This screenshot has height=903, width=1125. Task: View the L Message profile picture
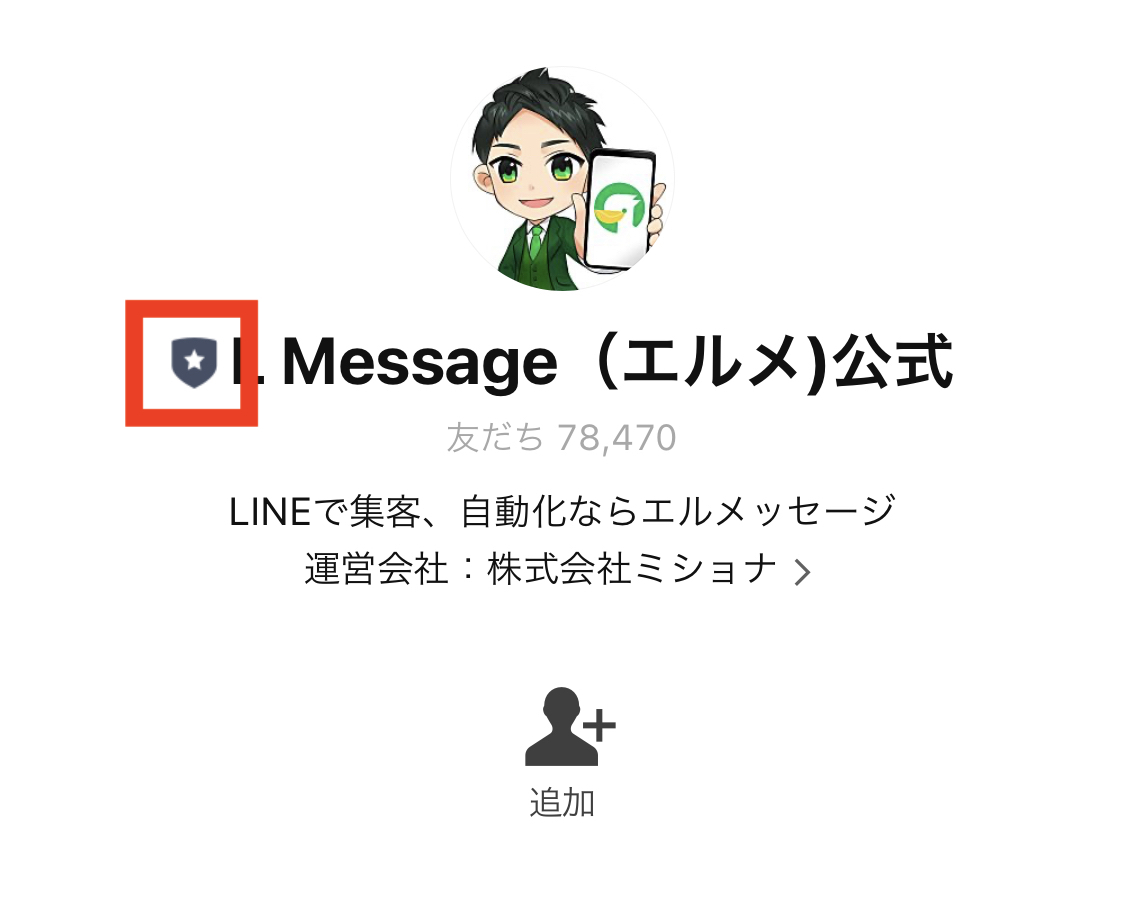coord(562,180)
